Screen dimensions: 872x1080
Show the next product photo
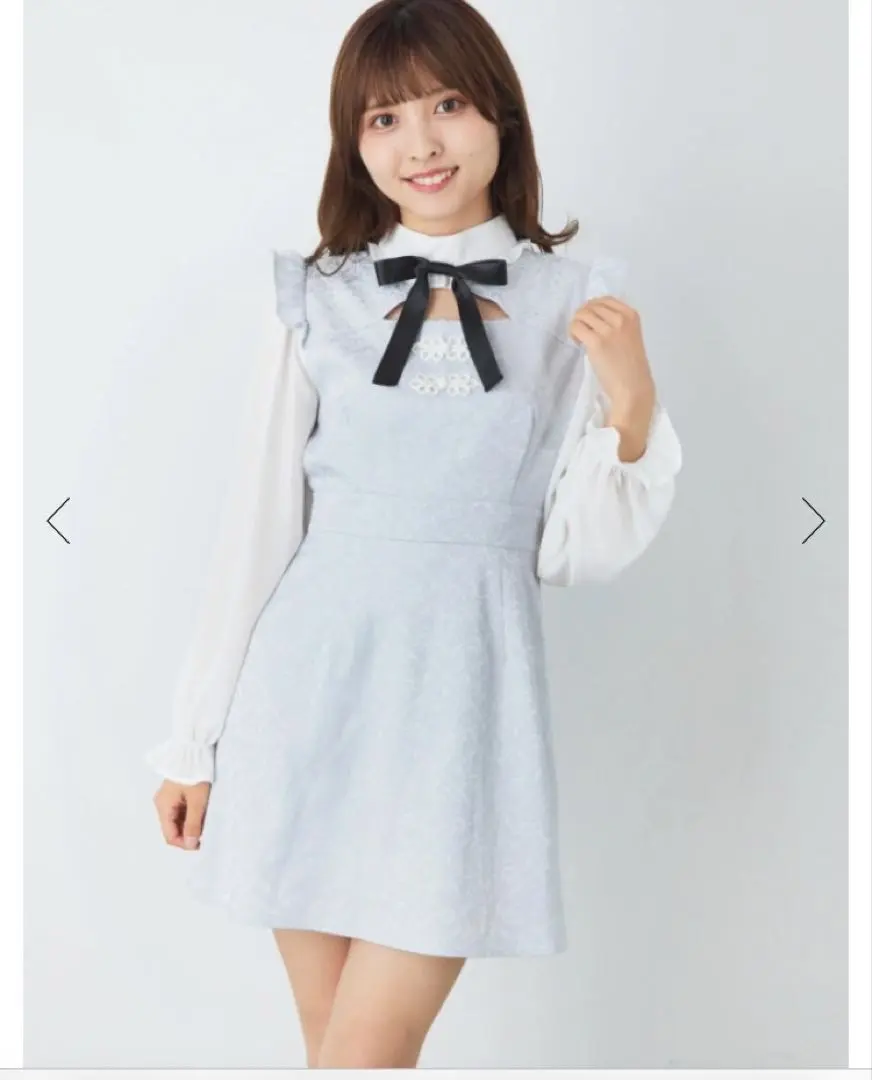click(813, 520)
